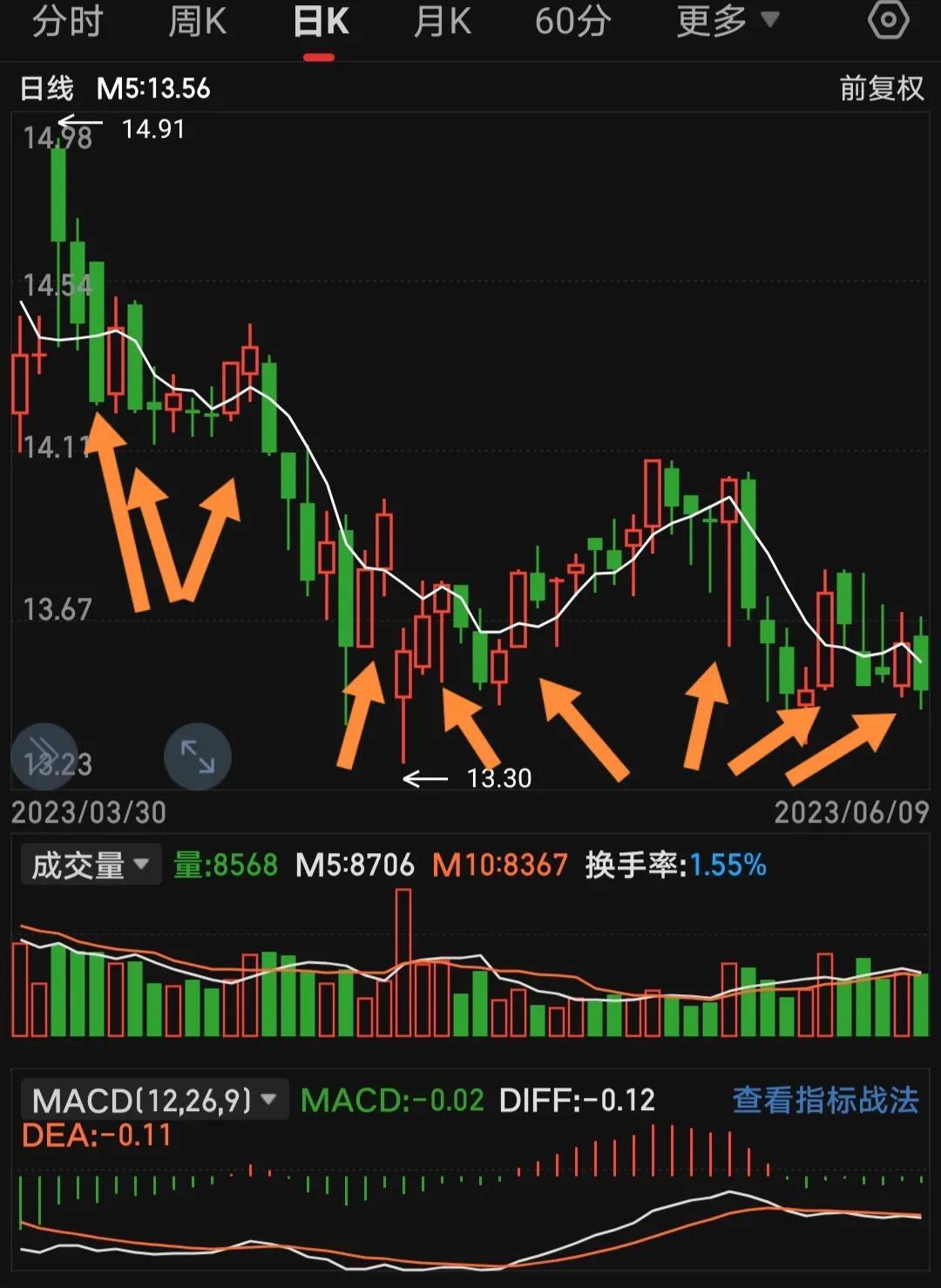Switch to the 月K monthly chart tab
Image resolution: width=941 pixels, height=1288 pixels.
pos(442,21)
